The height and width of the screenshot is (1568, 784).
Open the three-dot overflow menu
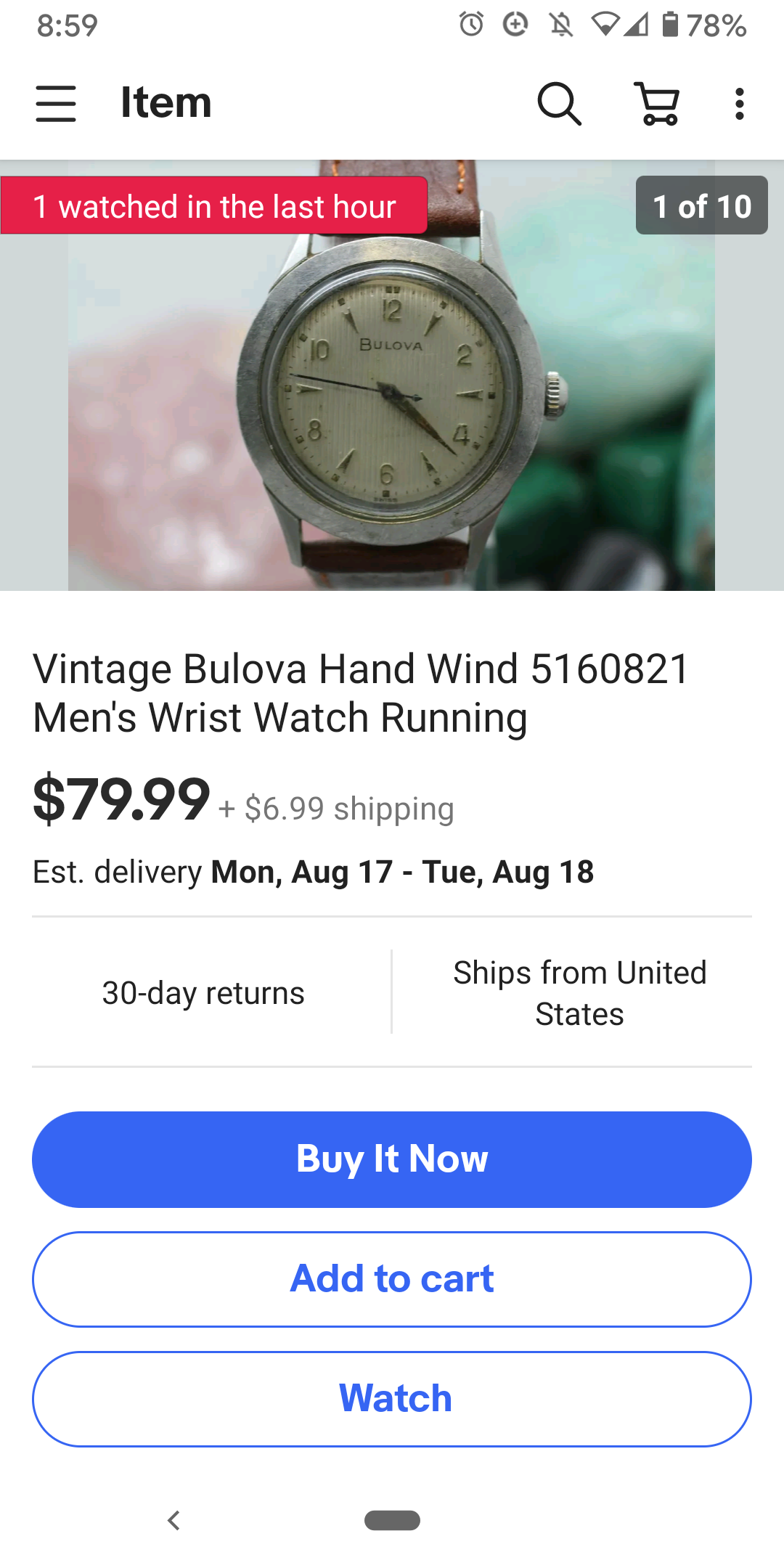(x=739, y=103)
